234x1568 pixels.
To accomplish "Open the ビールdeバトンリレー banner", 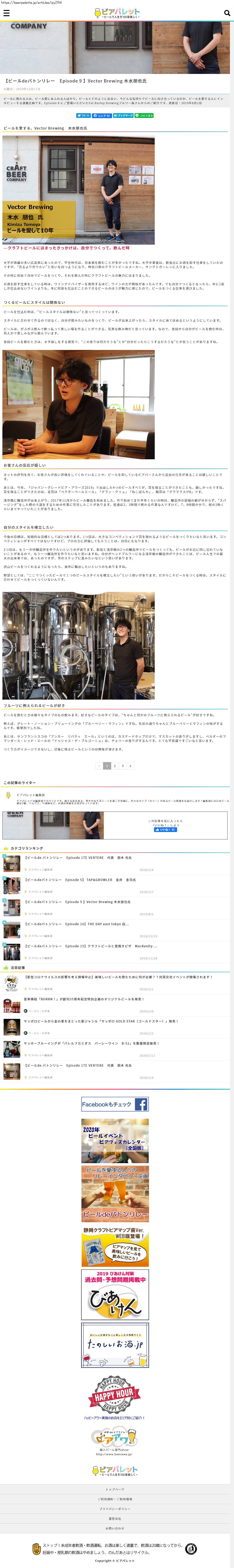I will pyautogui.click(x=115, y=1194).
